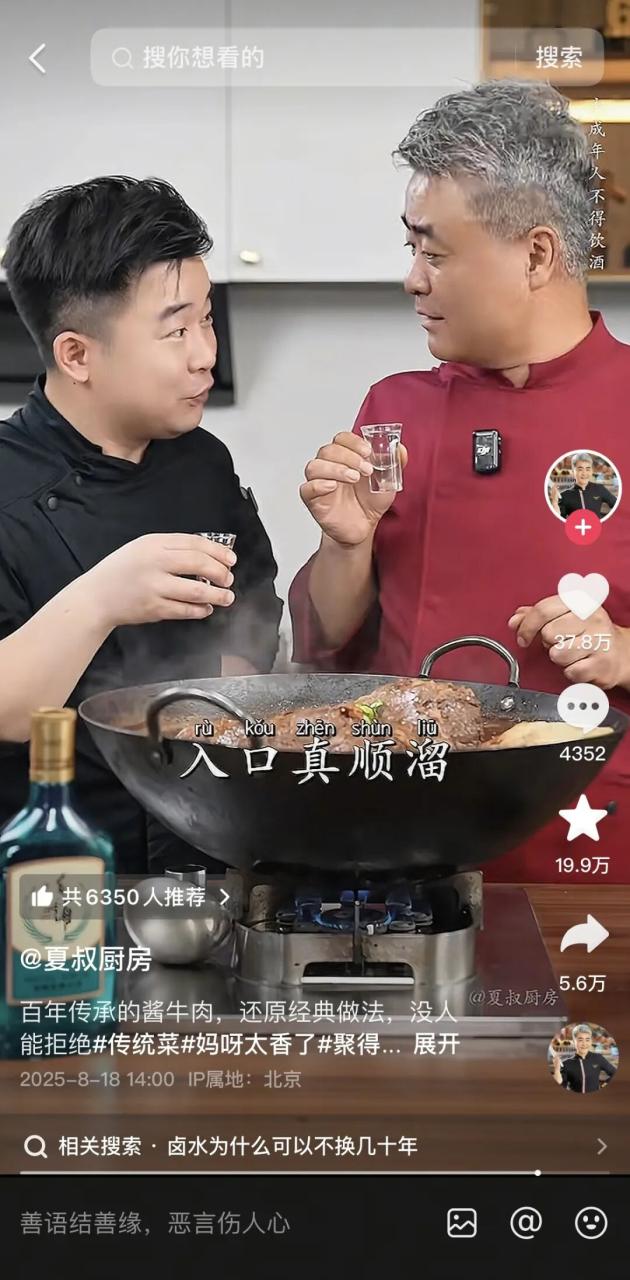Open the comments with 4352 replies
Viewport: 630px width, 1280px height.
coord(583,708)
